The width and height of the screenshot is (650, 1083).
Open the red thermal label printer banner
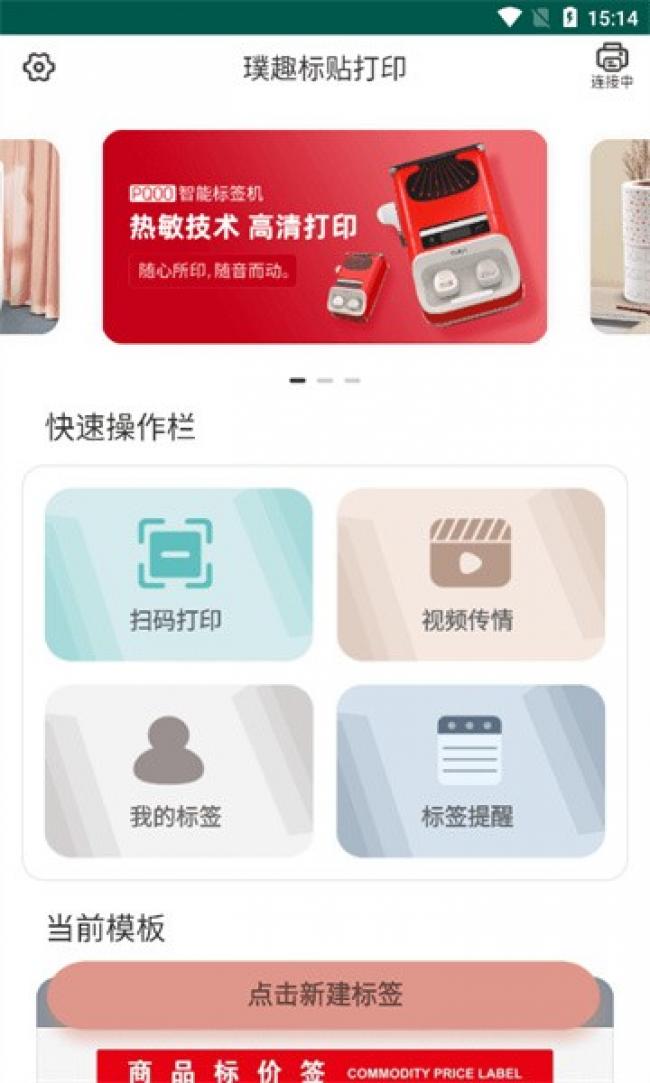324,237
